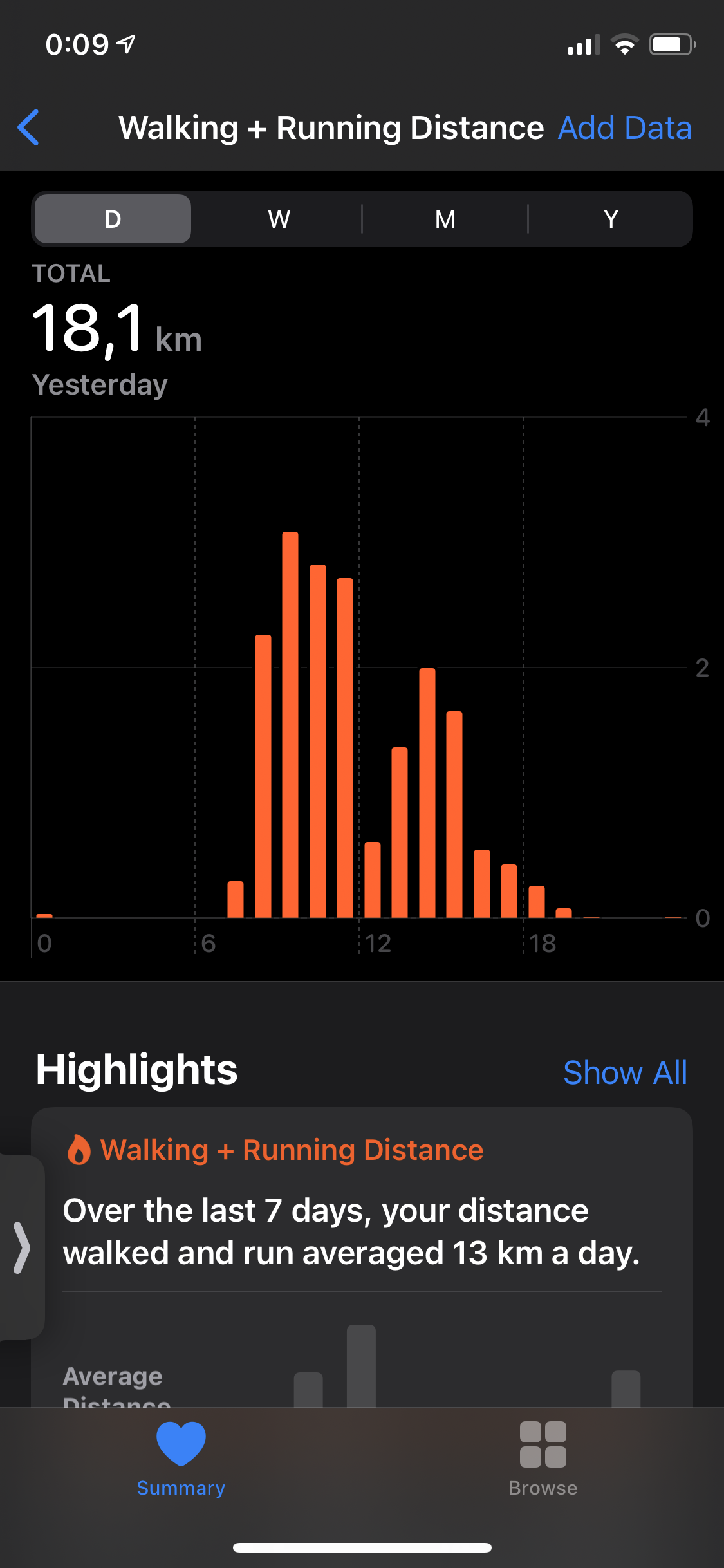Show all highlights
Screen dimensions: 724x1568
[625, 1072]
